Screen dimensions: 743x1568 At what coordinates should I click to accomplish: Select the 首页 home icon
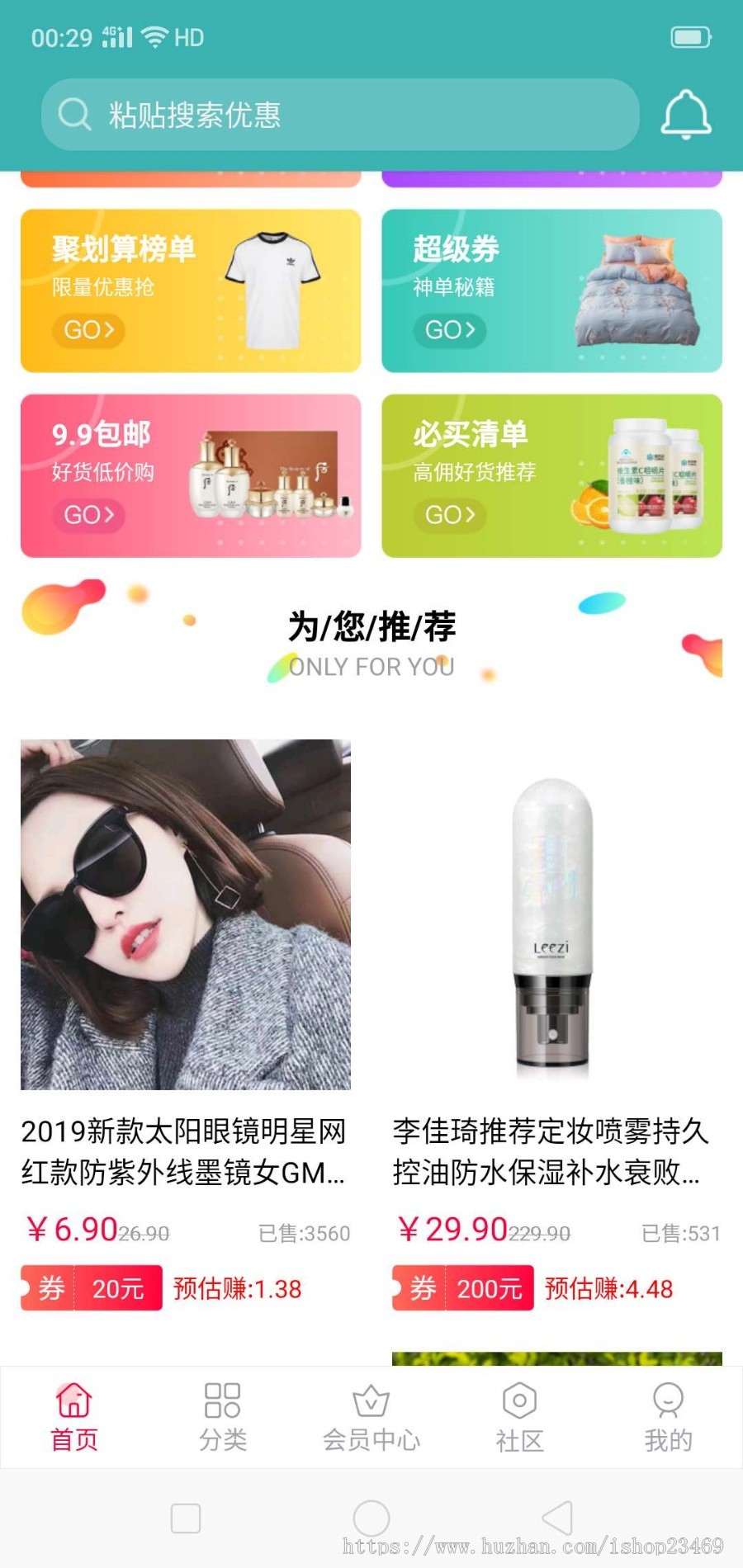point(73,1397)
